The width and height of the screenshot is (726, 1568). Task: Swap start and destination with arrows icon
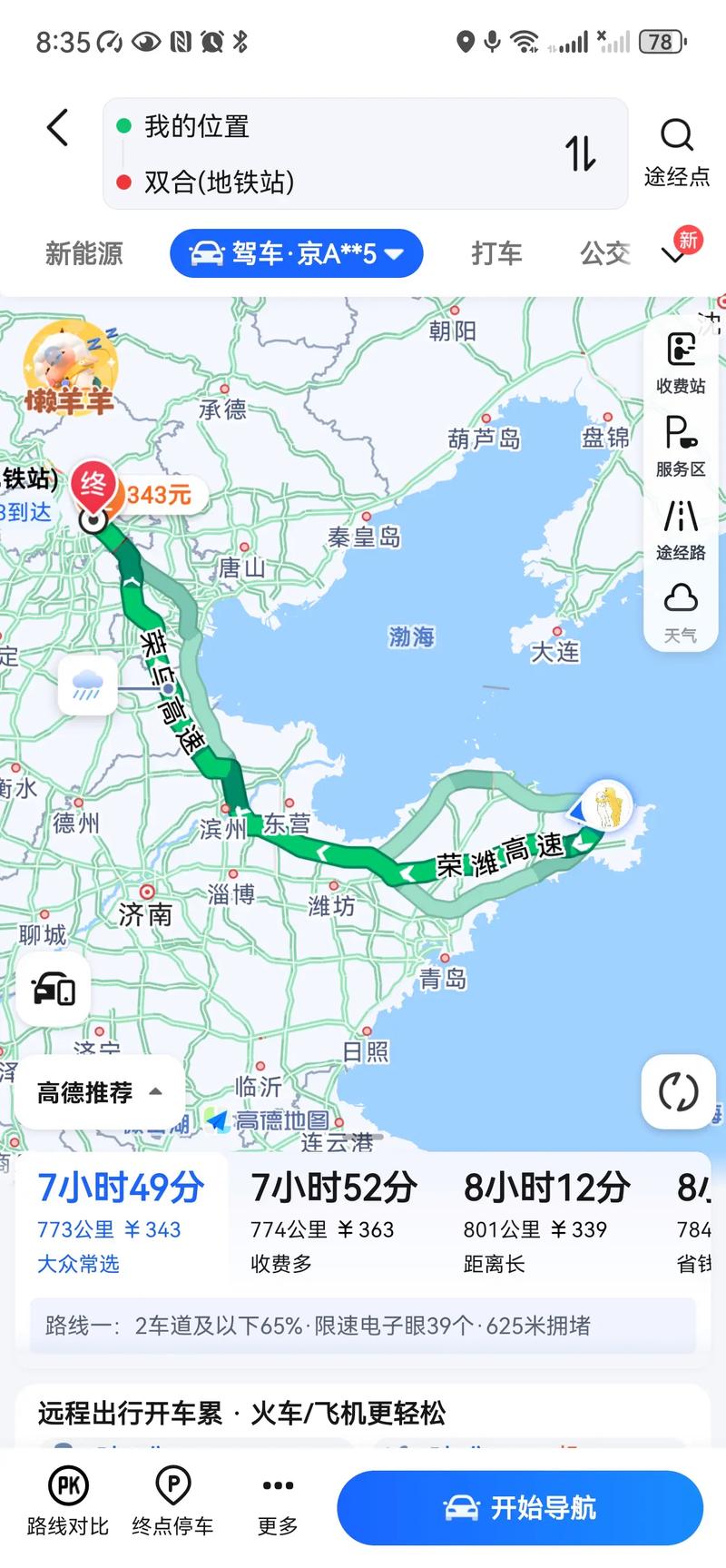579,154
